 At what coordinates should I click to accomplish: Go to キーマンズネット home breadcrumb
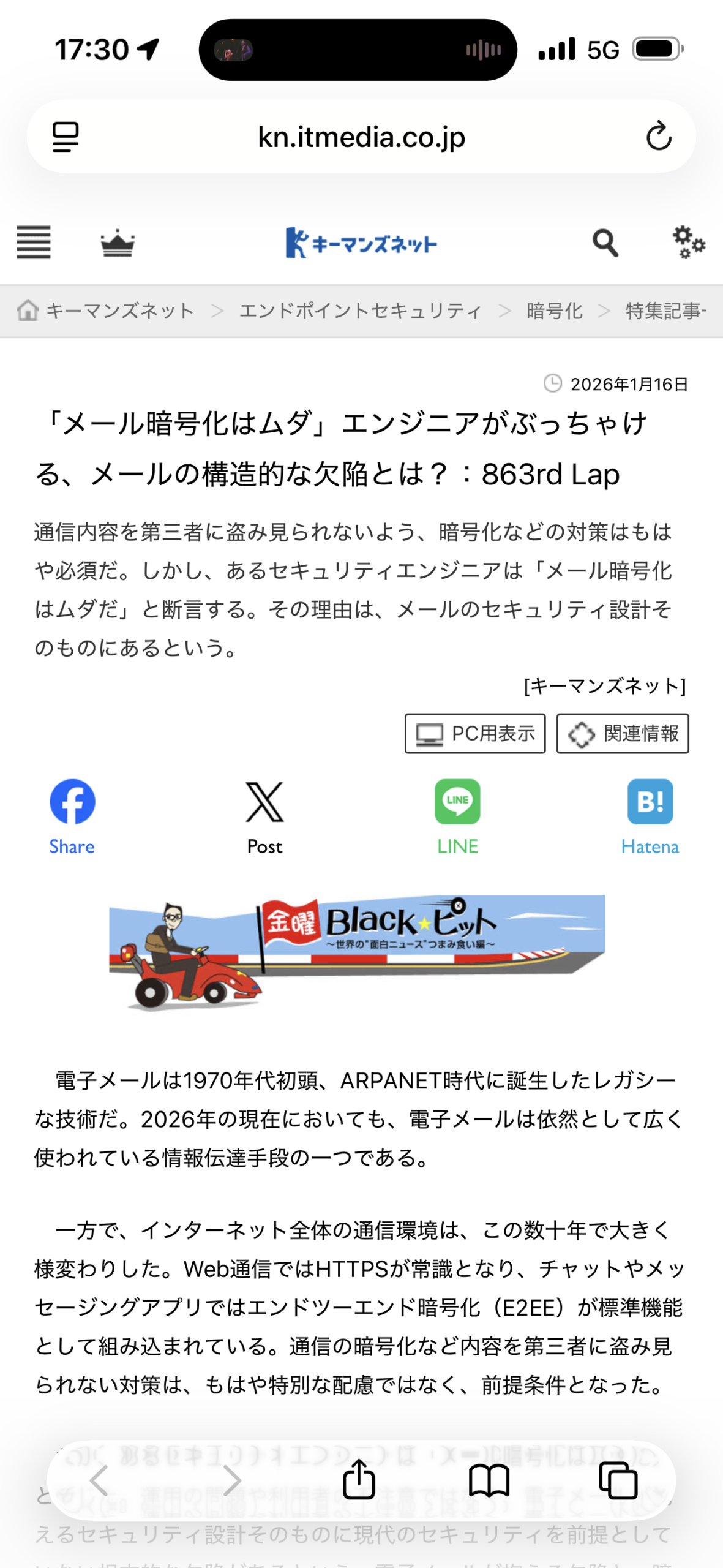click(119, 311)
